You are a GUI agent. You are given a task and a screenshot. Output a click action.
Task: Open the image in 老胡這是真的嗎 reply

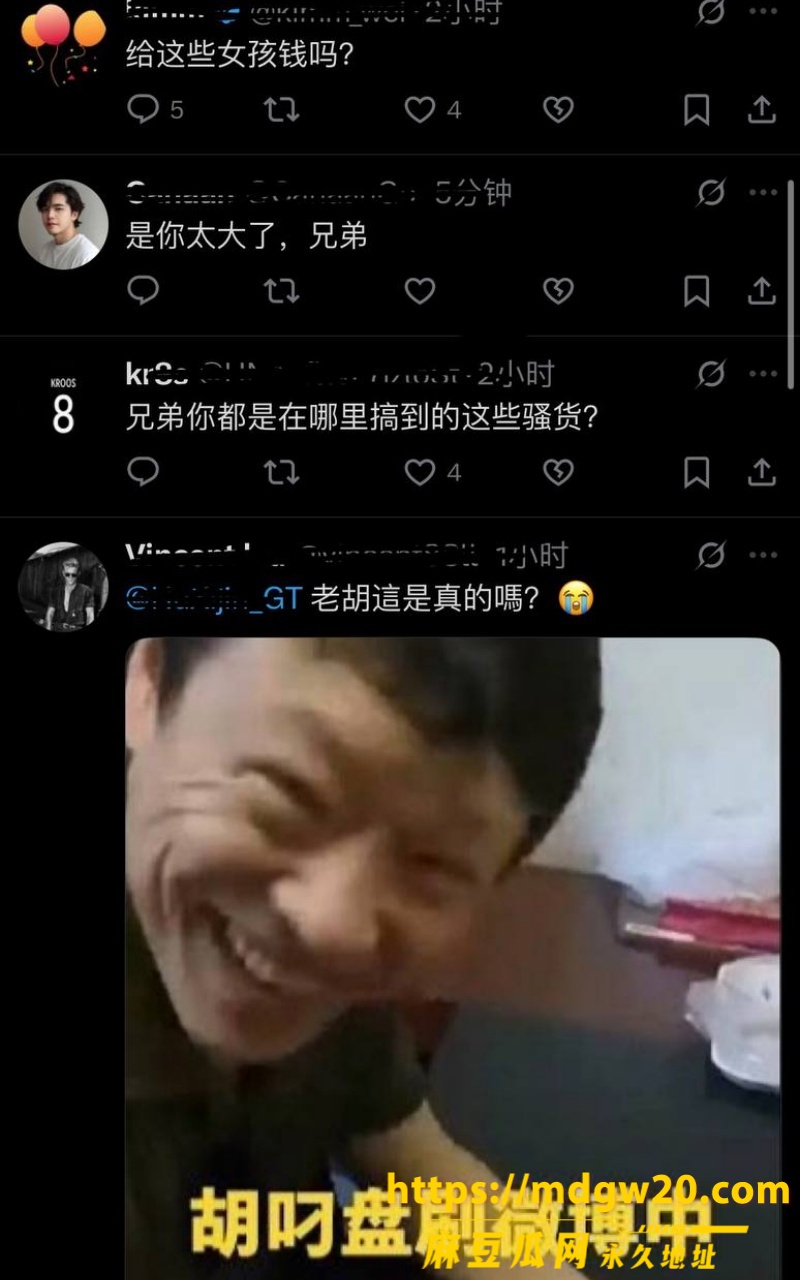(452, 958)
